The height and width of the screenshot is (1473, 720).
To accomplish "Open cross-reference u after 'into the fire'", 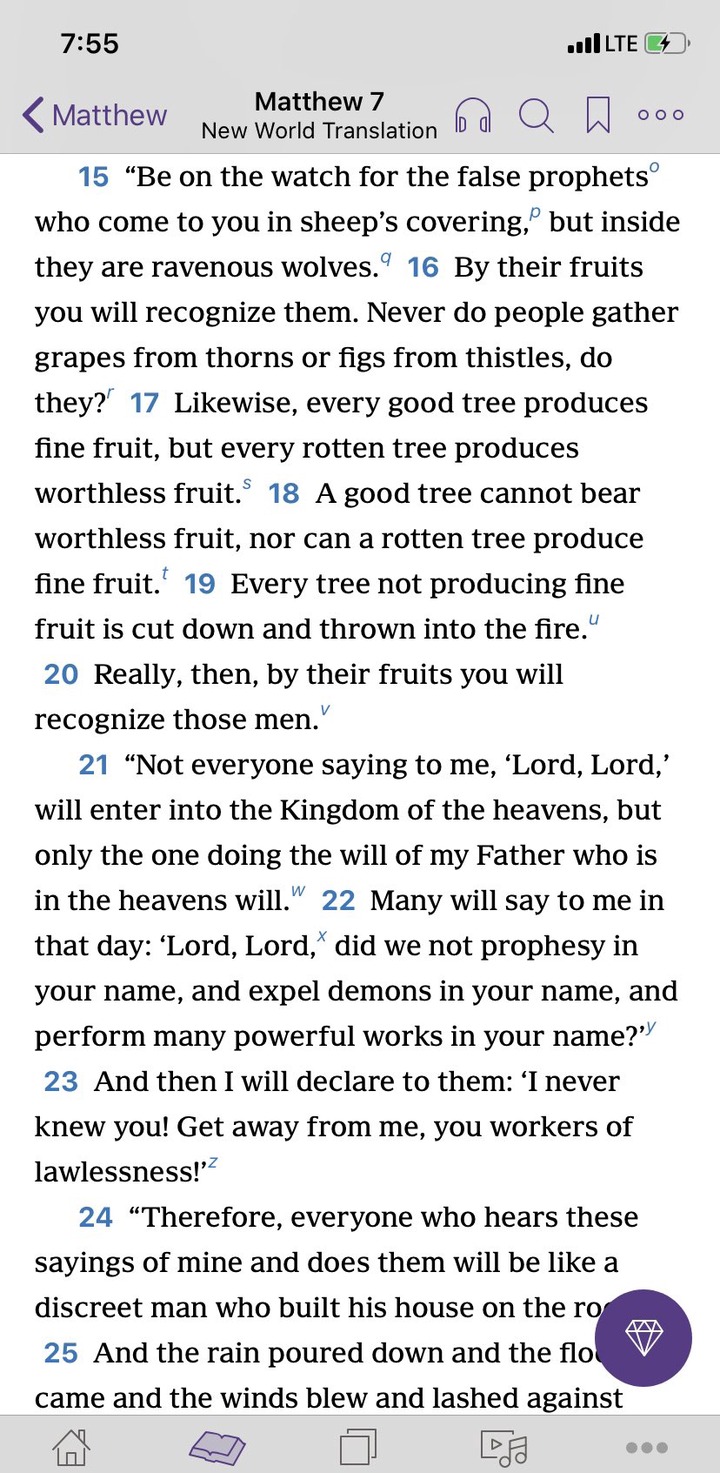I will 594,620.
